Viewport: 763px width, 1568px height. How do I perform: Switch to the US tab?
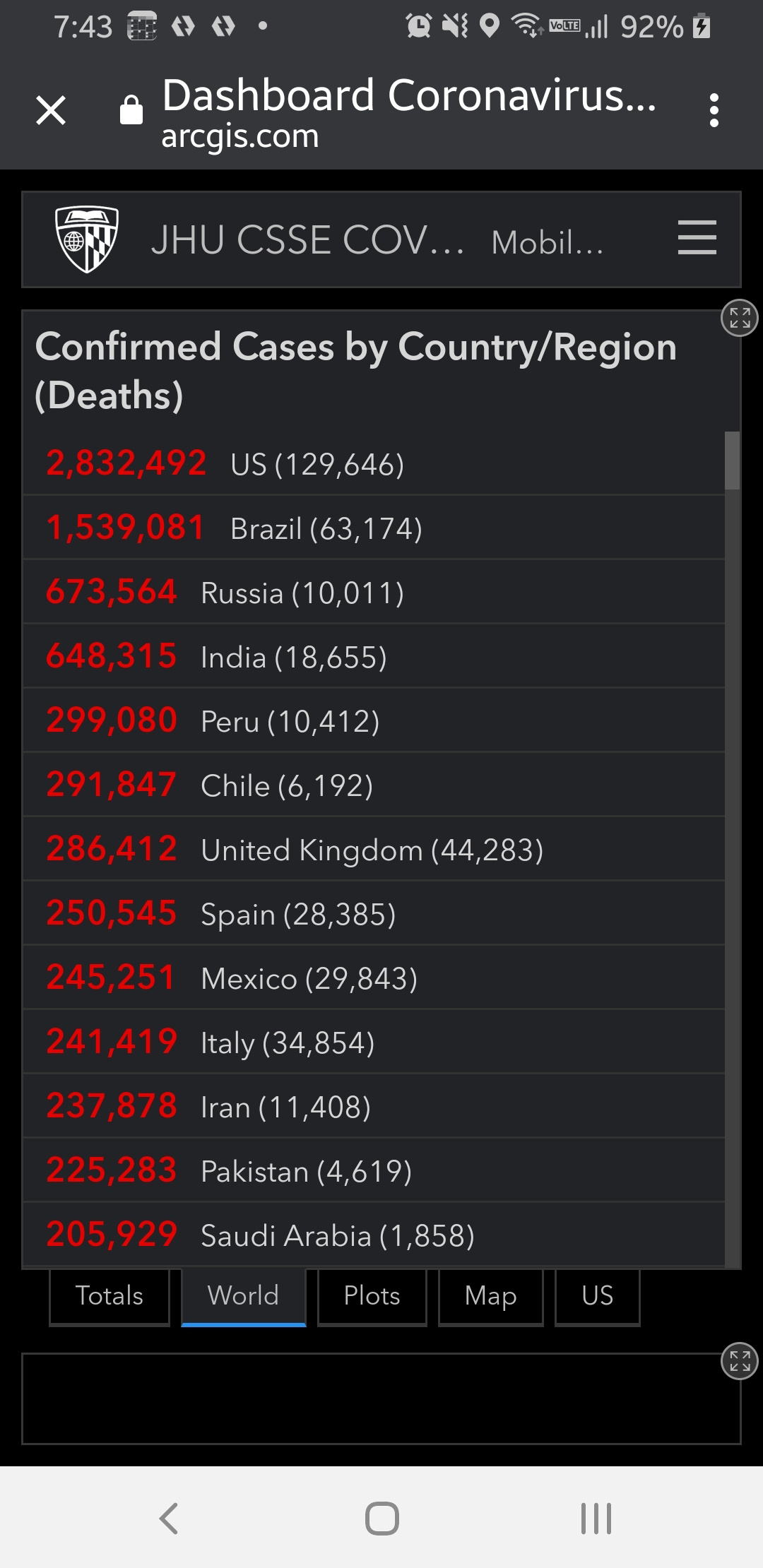[598, 1296]
